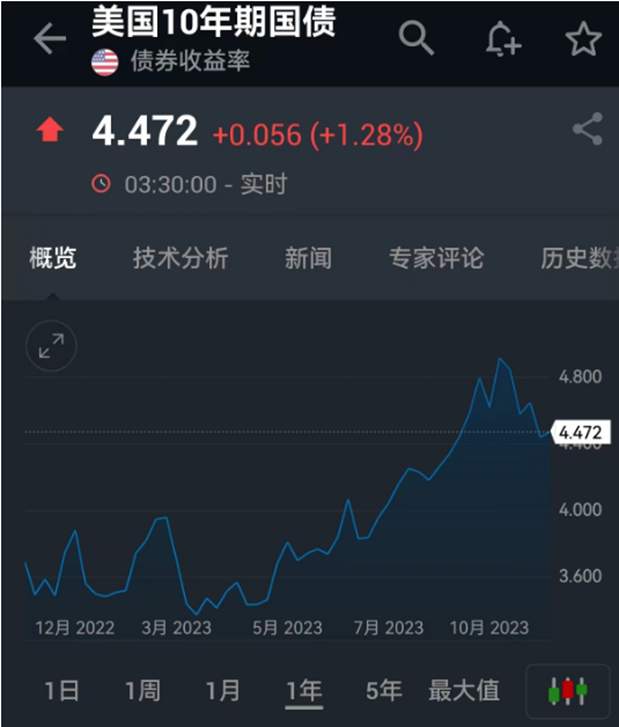Select the 1月 chart range

(222, 690)
